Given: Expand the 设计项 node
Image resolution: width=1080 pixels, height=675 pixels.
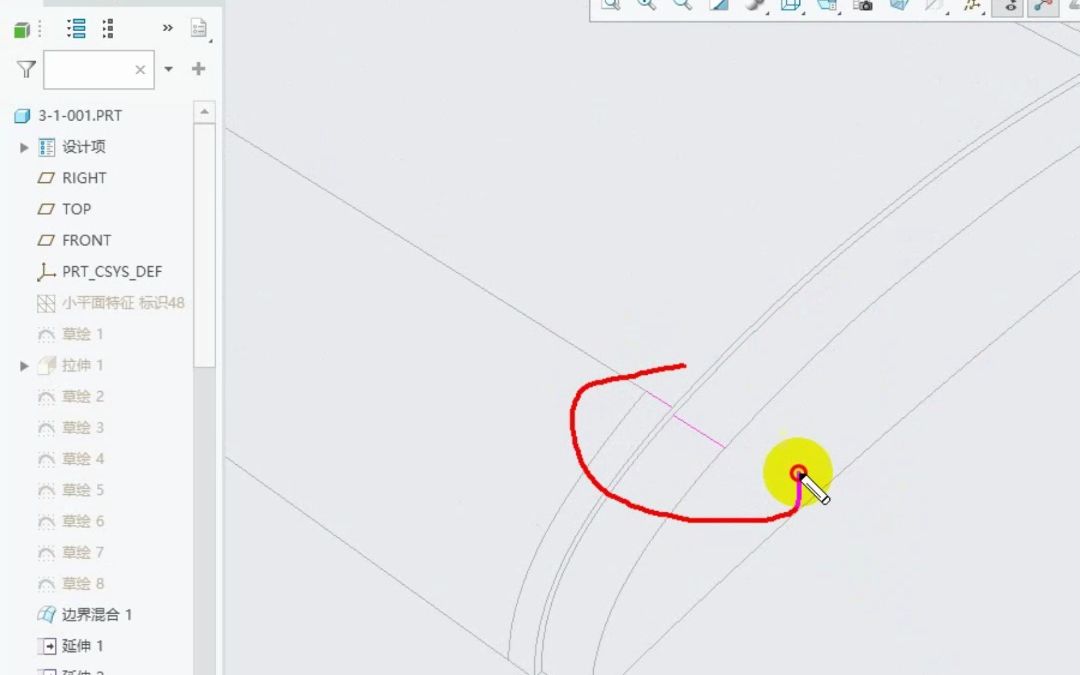Looking at the screenshot, I should click(x=24, y=147).
